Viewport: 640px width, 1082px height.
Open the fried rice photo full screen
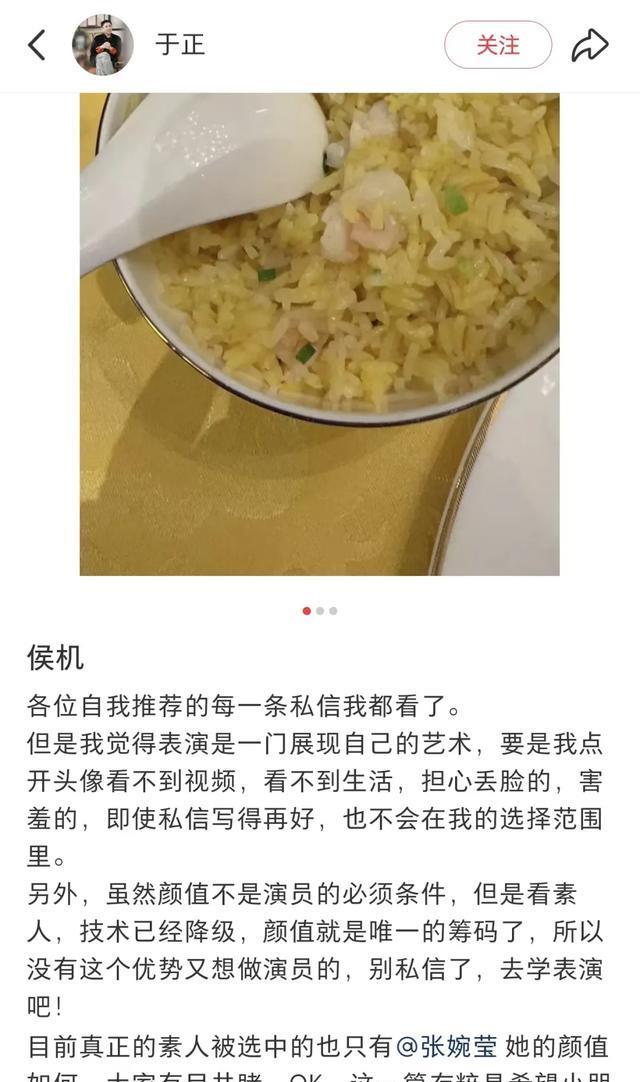[x=320, y=334]
